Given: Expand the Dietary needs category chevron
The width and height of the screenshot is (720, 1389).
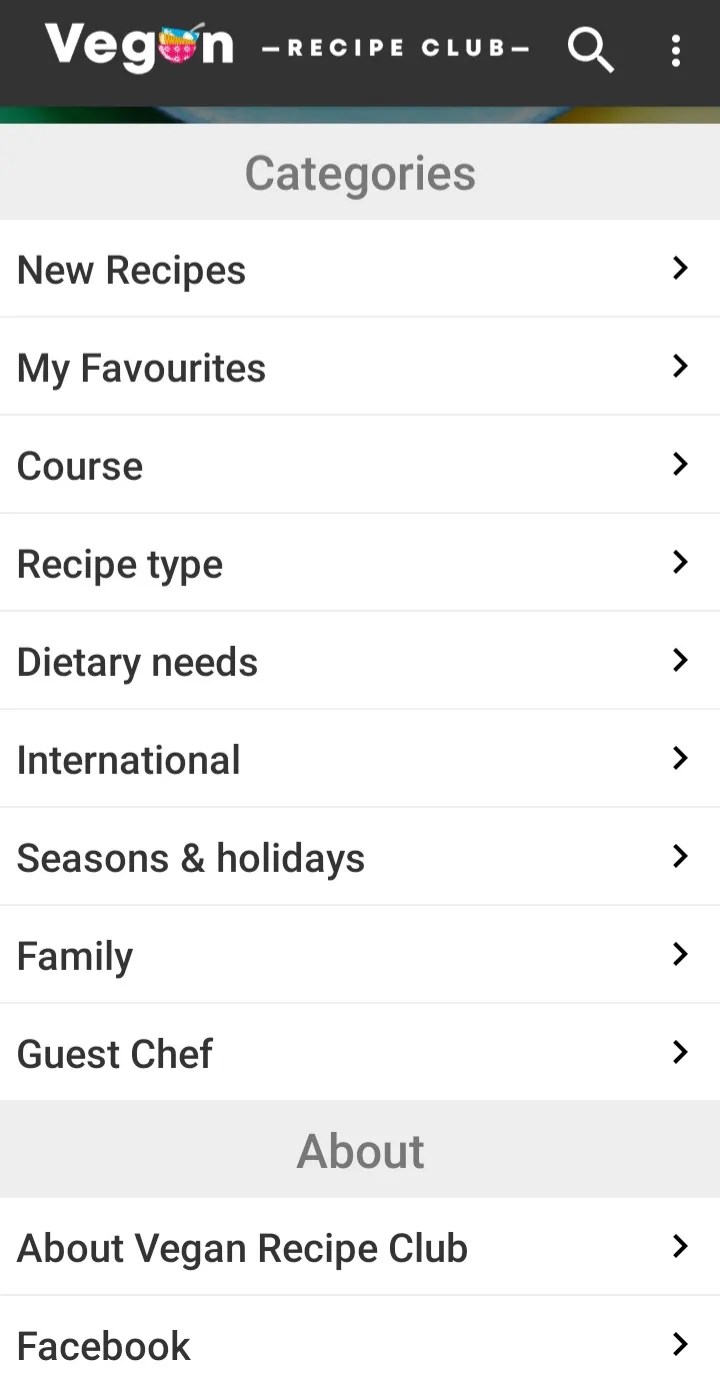Looking at the screenshot, I should coord(680,661).
